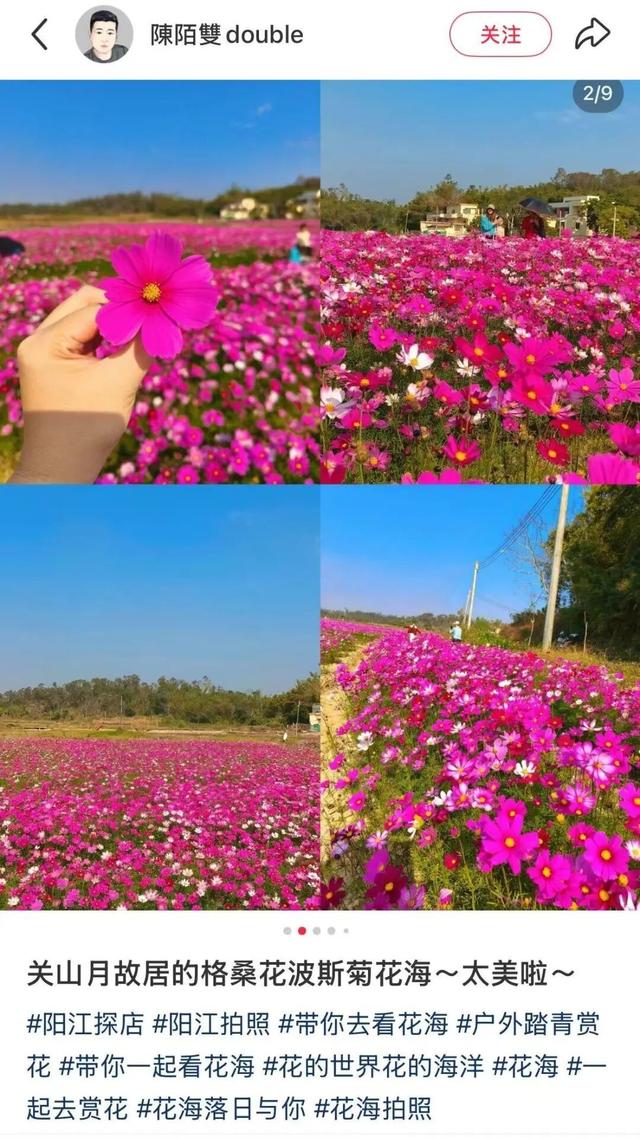Follow the author with 关注 button
The height and width of the screenshot is (1138, 640).
(500, 35)
